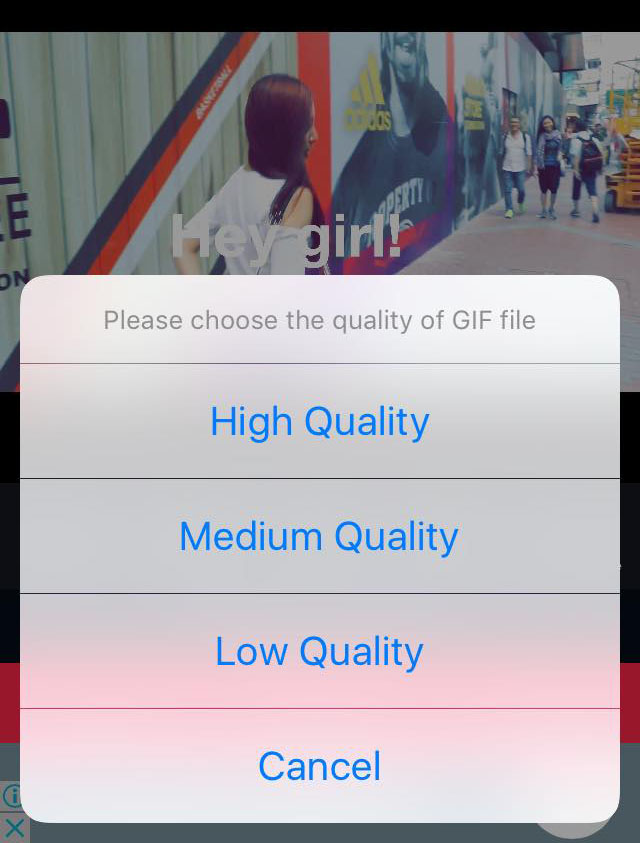Image resolution: width=640 pixels, height=843 pixels.
Task: Cancel the GIF quality dialog
Action: click(x=320, y=767)
